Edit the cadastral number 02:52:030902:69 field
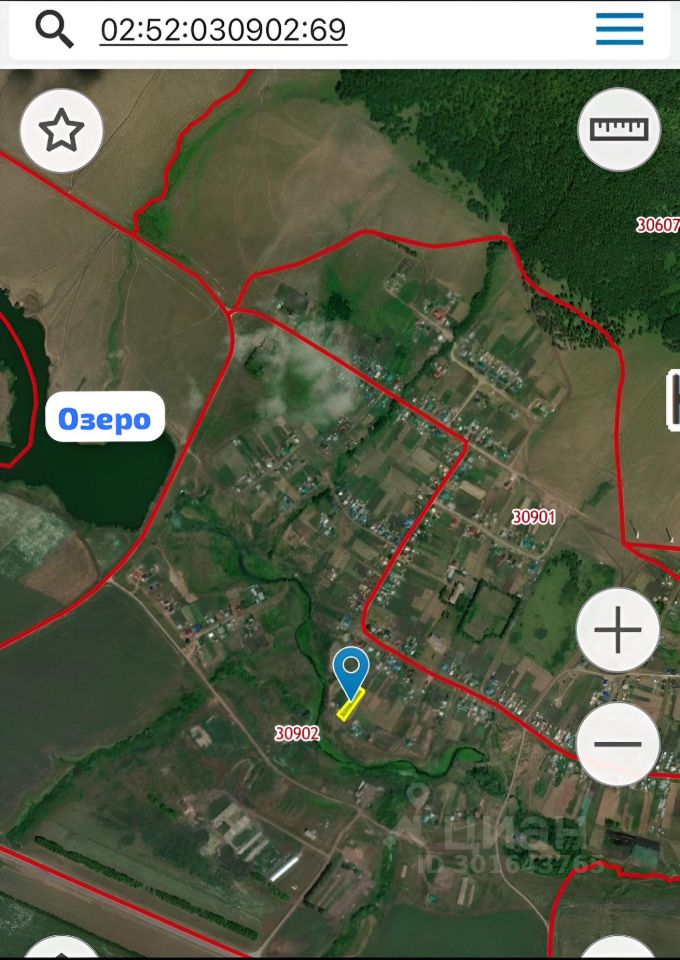 [223, 30]
